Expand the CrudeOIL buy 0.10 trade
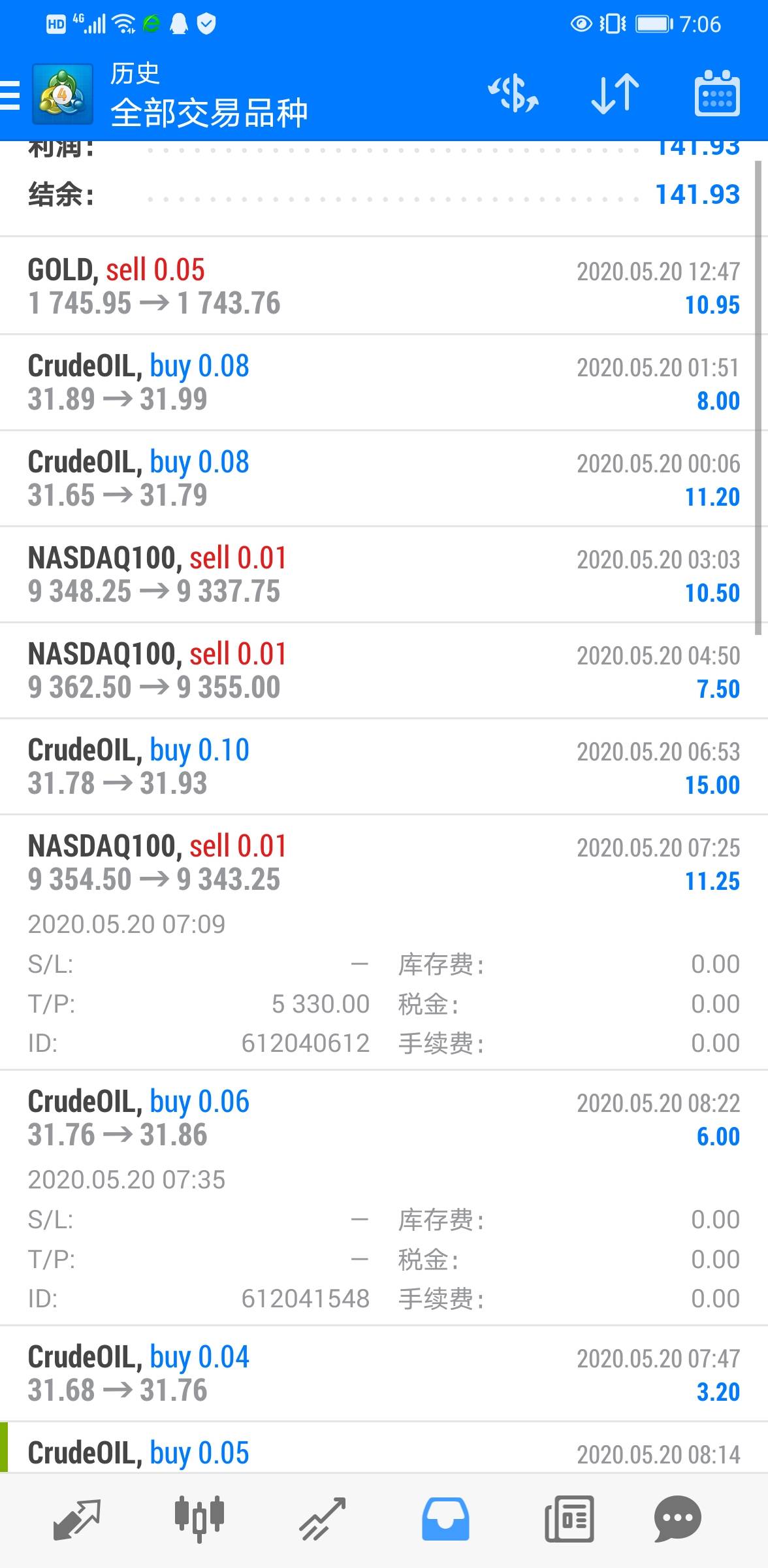The height and width of the screenshot is (1568, 768). 384,766
